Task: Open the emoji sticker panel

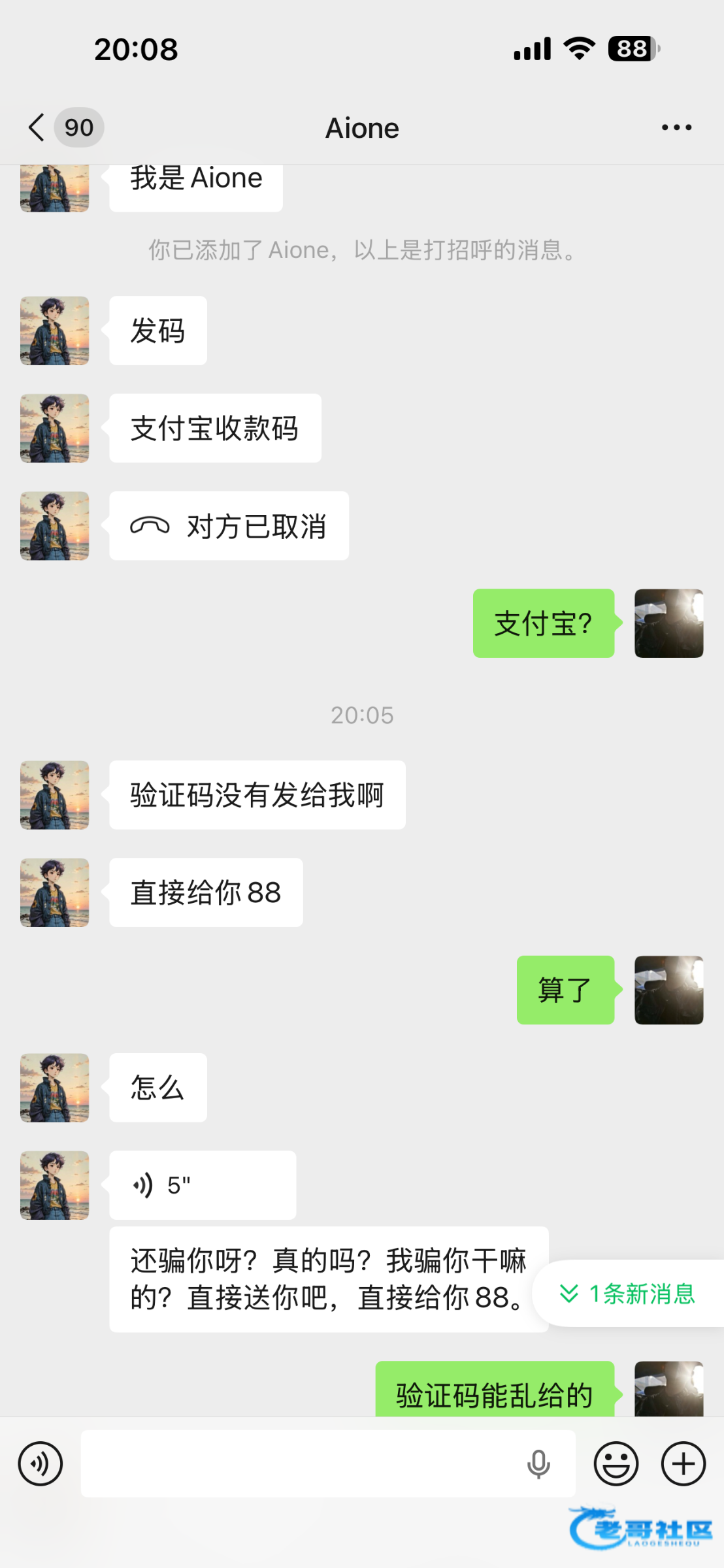Action: (x=616, y=1463)
